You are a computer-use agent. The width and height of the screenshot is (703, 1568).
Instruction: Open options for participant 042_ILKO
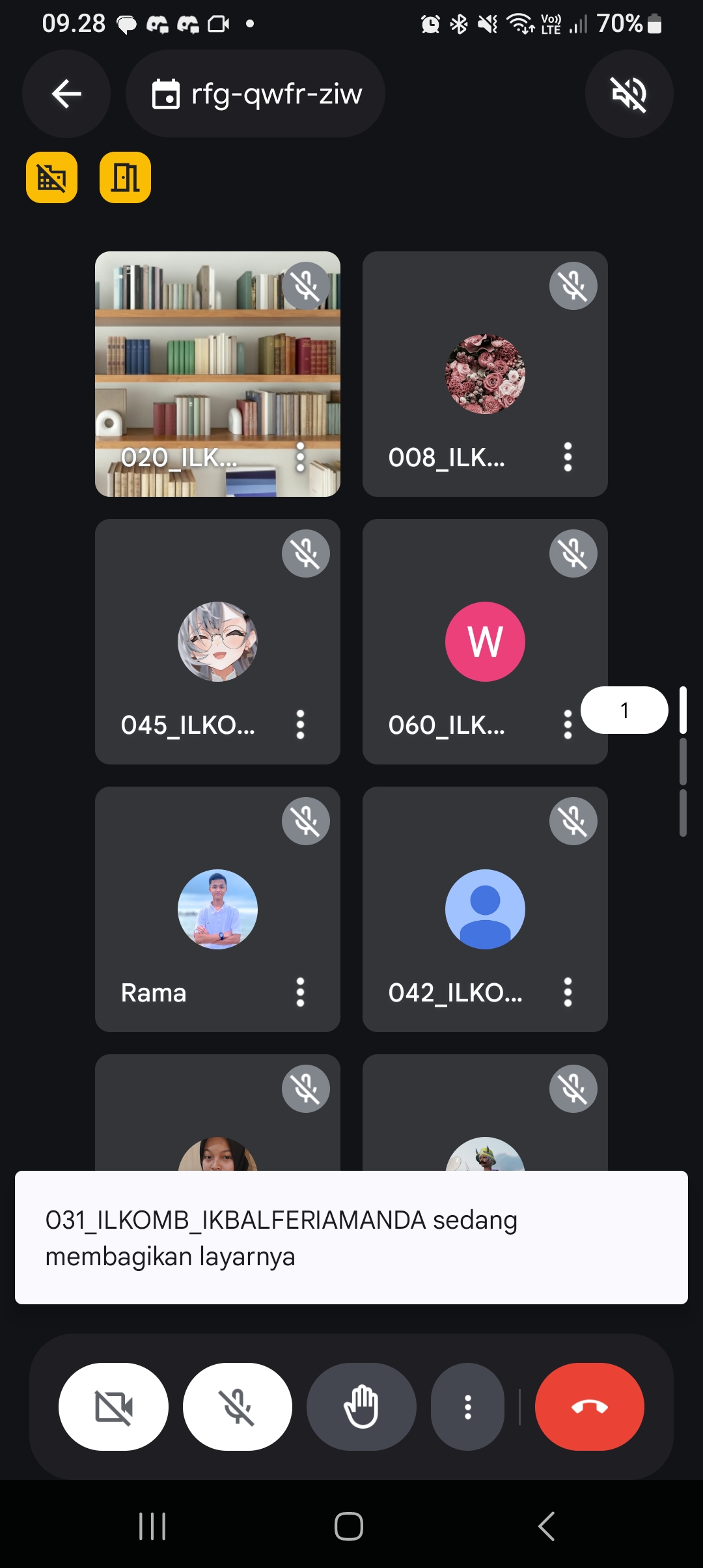point(568,992)
